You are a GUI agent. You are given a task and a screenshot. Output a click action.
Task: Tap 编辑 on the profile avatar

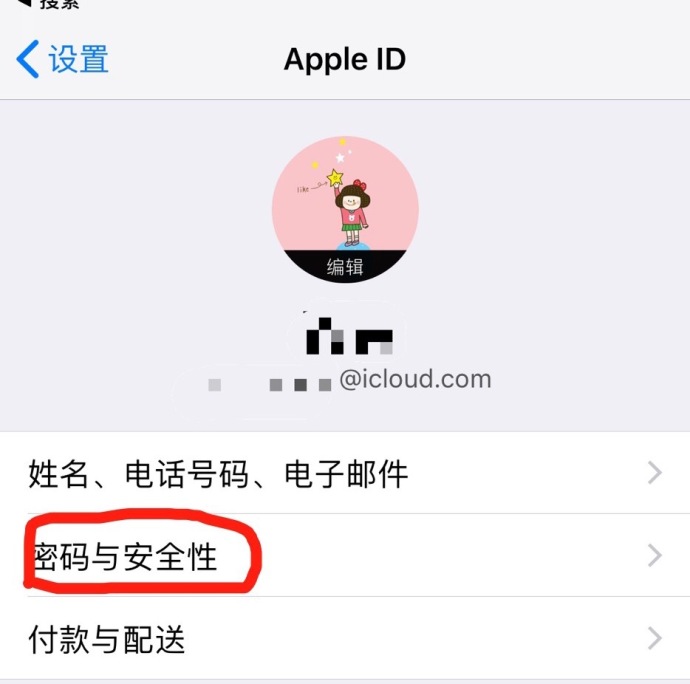coord(345,266)
